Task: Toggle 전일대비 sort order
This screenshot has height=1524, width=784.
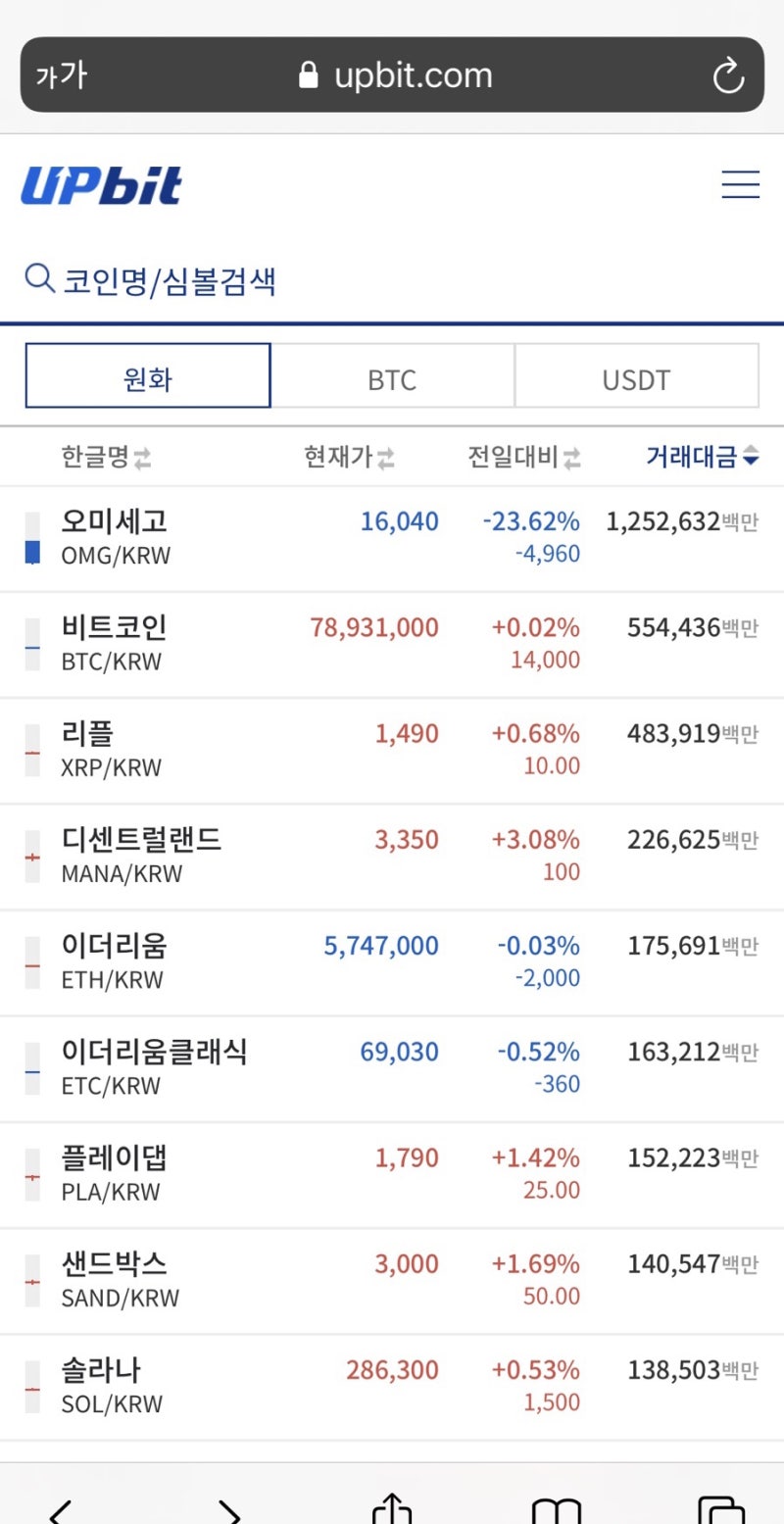Action: pyautogui.click(x=524, y=457)
